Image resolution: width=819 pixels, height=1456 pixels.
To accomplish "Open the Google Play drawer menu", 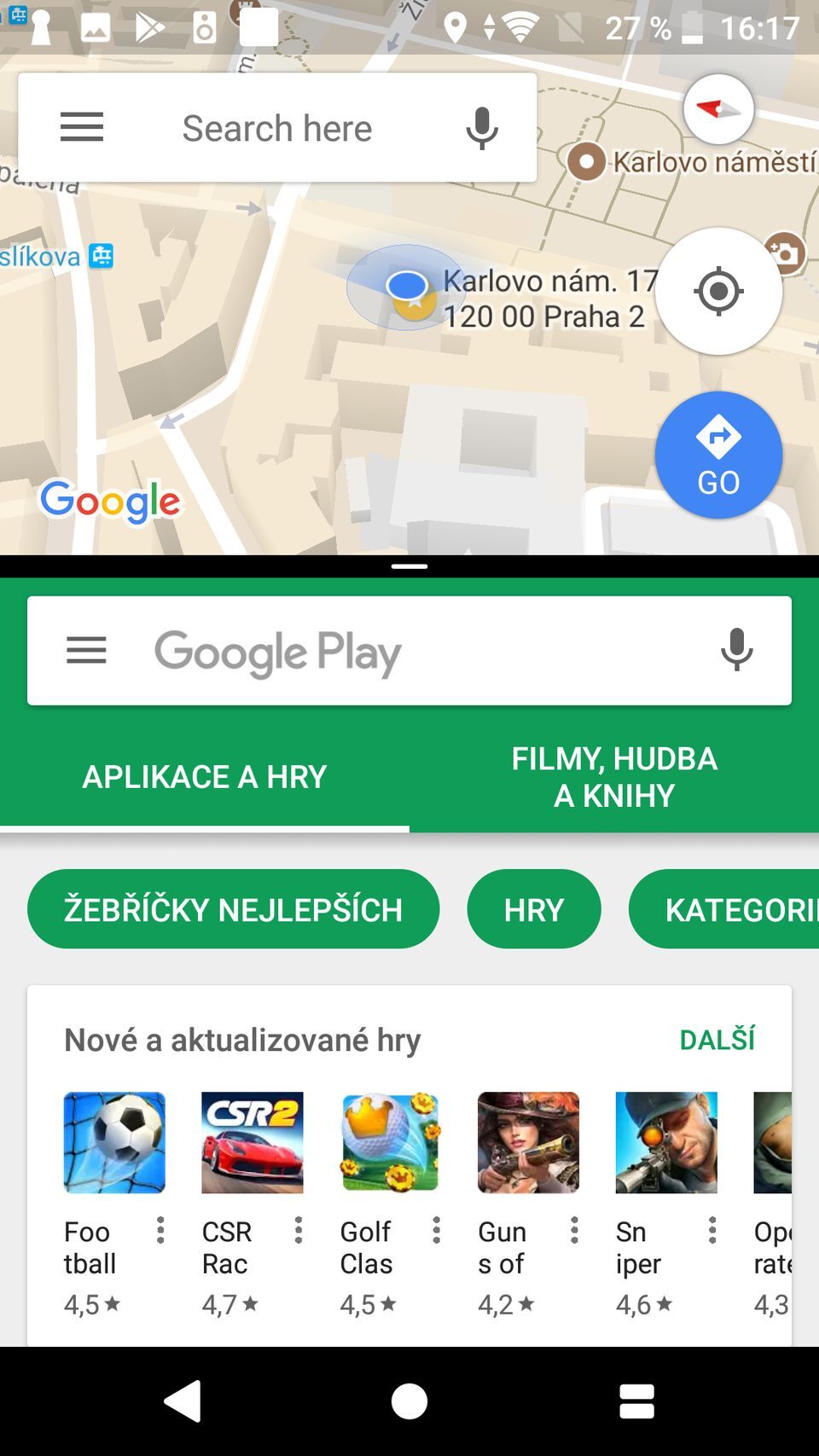I will [x=86, y=651].
